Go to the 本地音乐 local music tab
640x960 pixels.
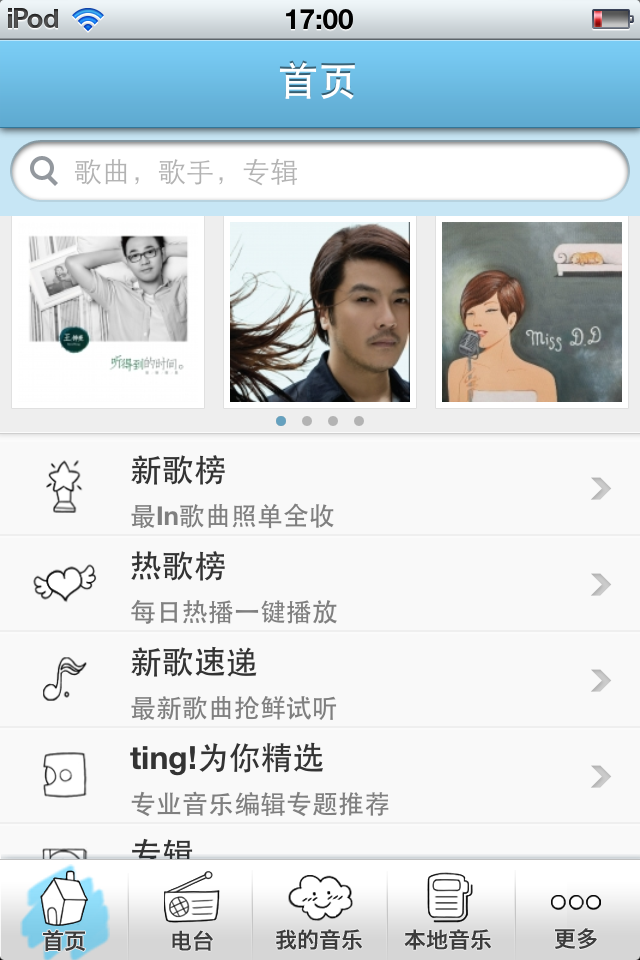coord(448,910)
